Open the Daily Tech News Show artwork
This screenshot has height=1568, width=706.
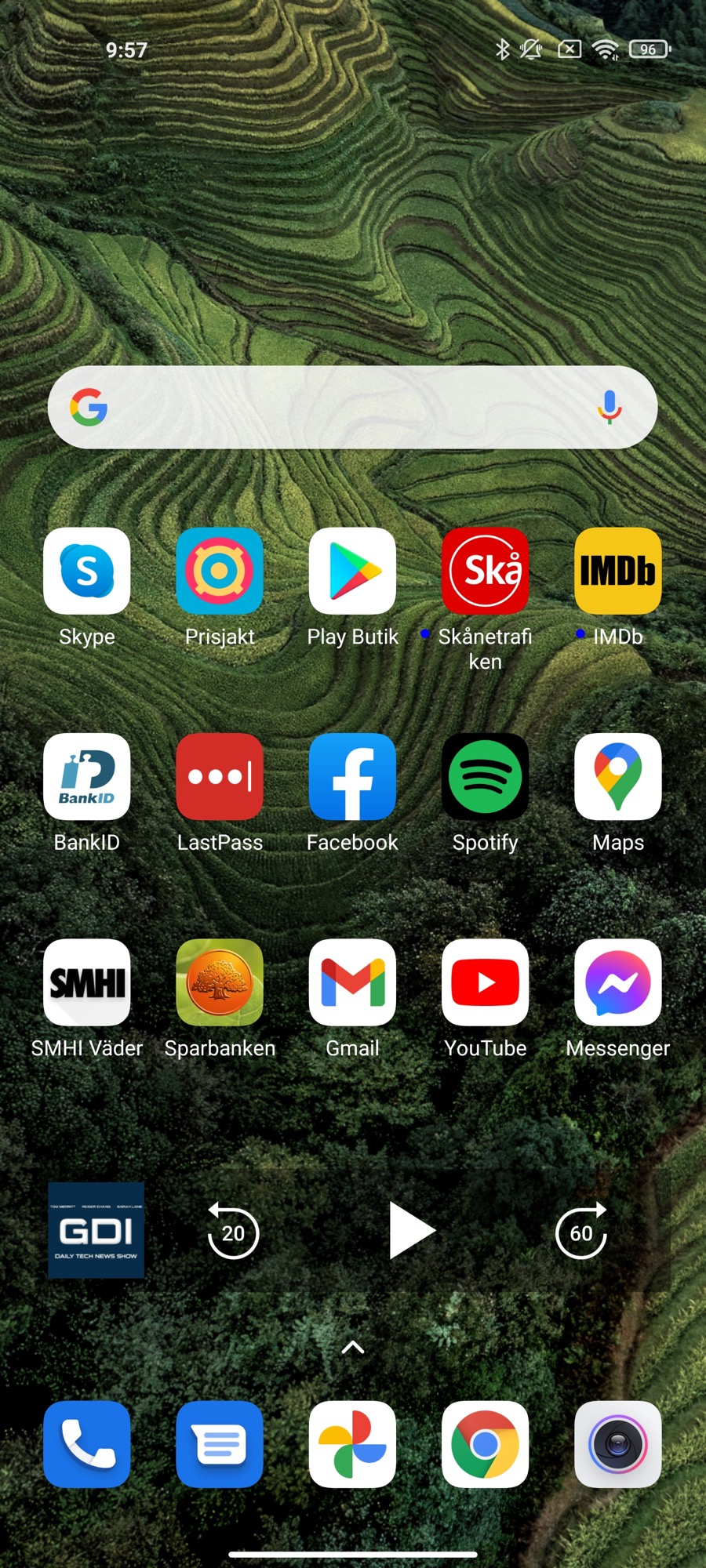(x=96, y=1230)
